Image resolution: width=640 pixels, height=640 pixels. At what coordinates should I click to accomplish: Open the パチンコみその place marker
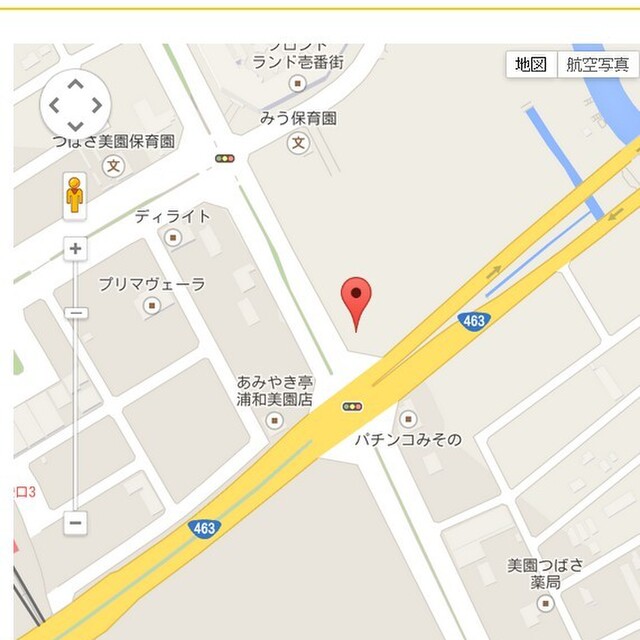click(408, 418)
